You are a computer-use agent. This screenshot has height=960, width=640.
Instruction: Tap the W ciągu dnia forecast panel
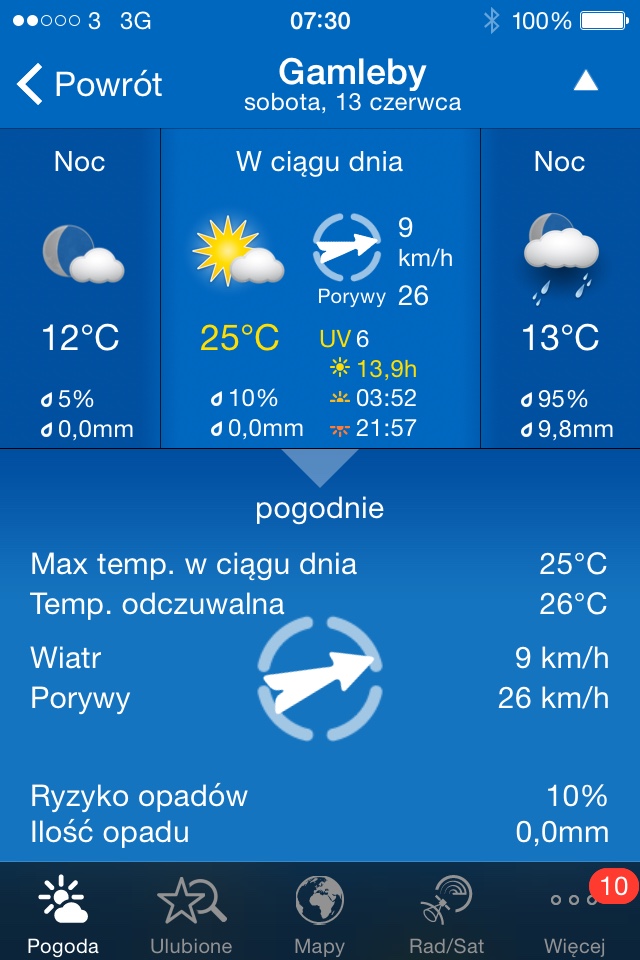[320, 290]
